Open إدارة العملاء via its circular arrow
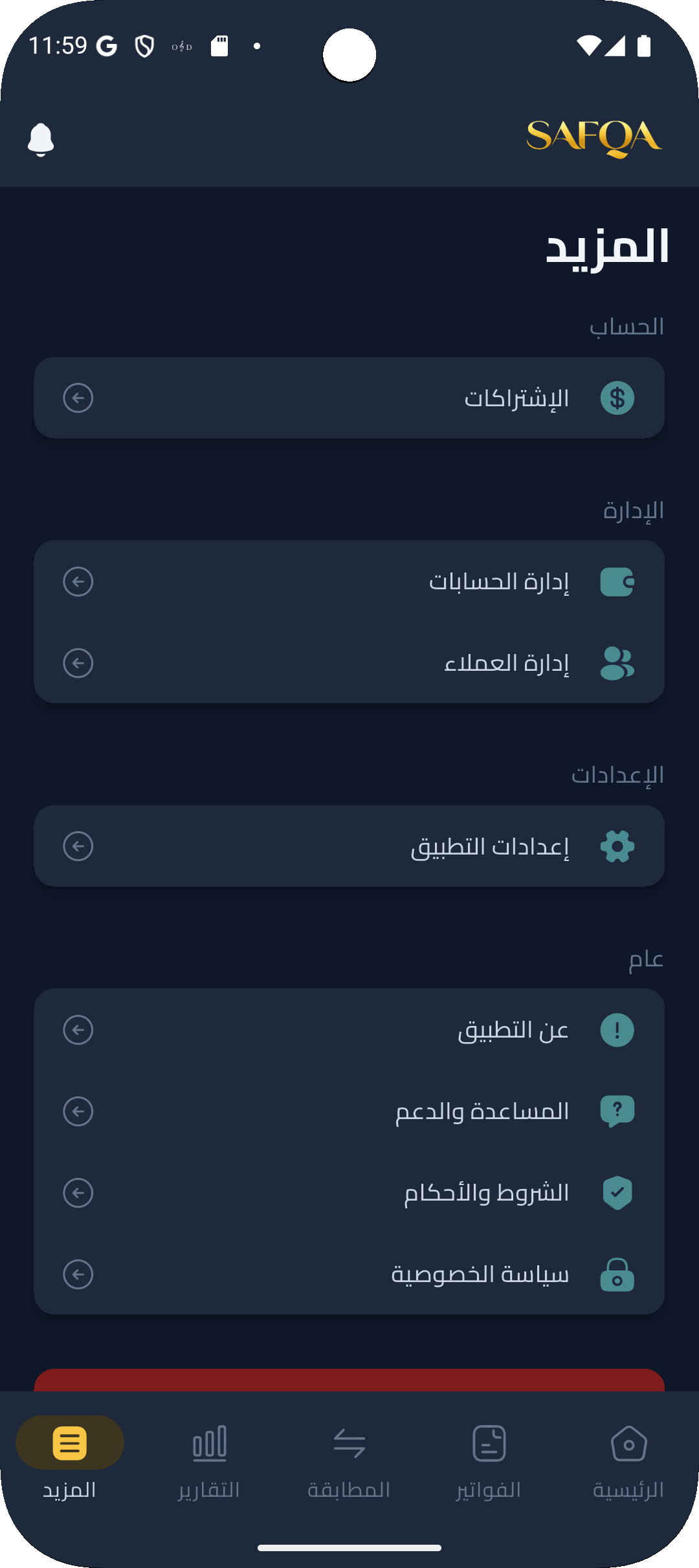 click(78, 662)
